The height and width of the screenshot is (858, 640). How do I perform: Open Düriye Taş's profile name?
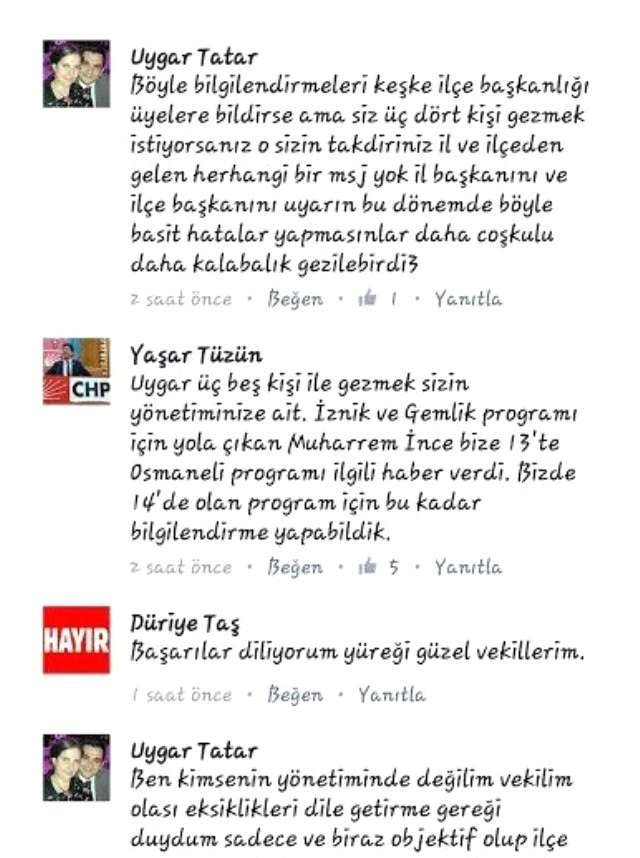185,625
